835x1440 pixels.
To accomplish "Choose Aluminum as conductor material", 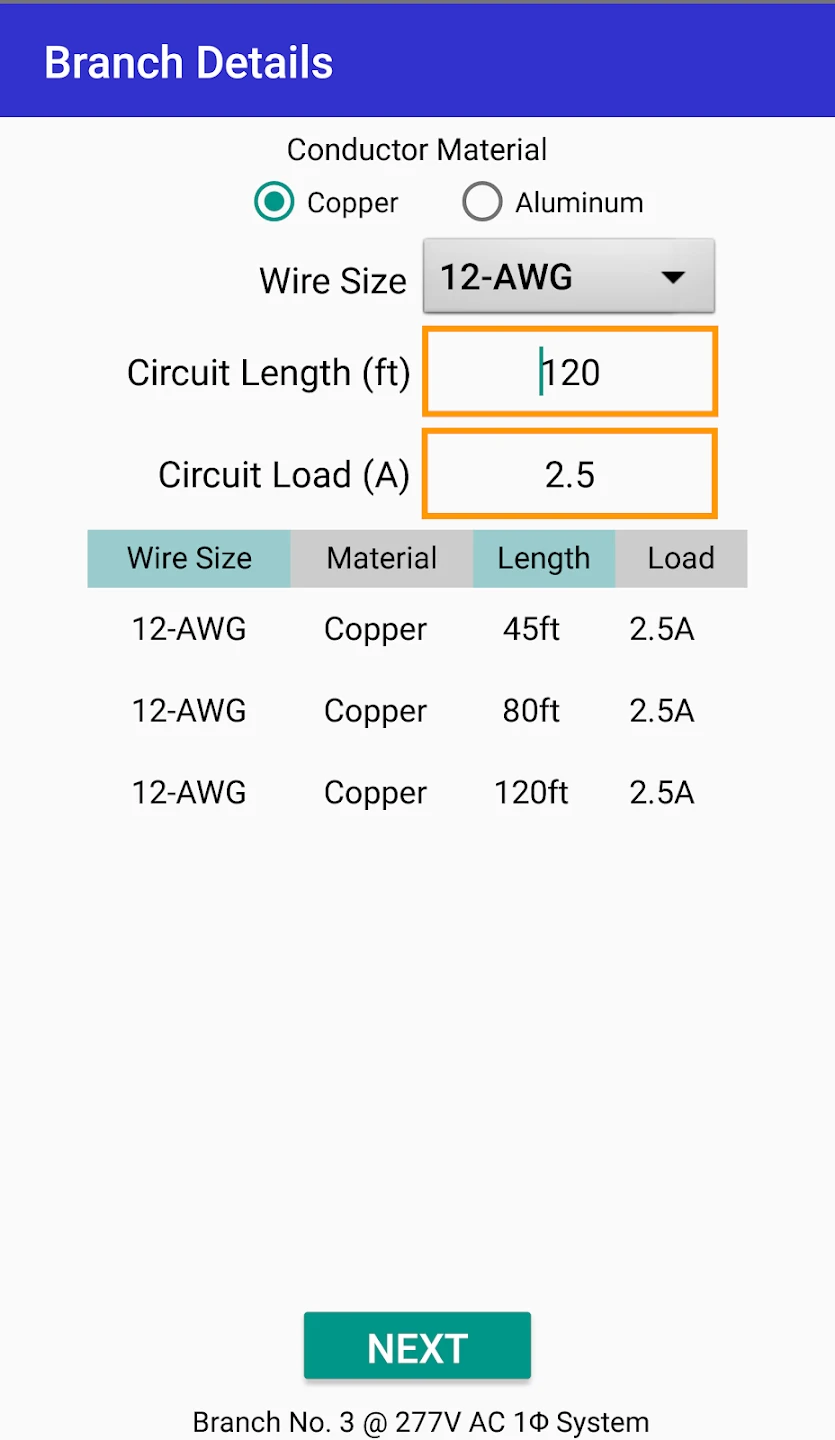I will 482,203.
